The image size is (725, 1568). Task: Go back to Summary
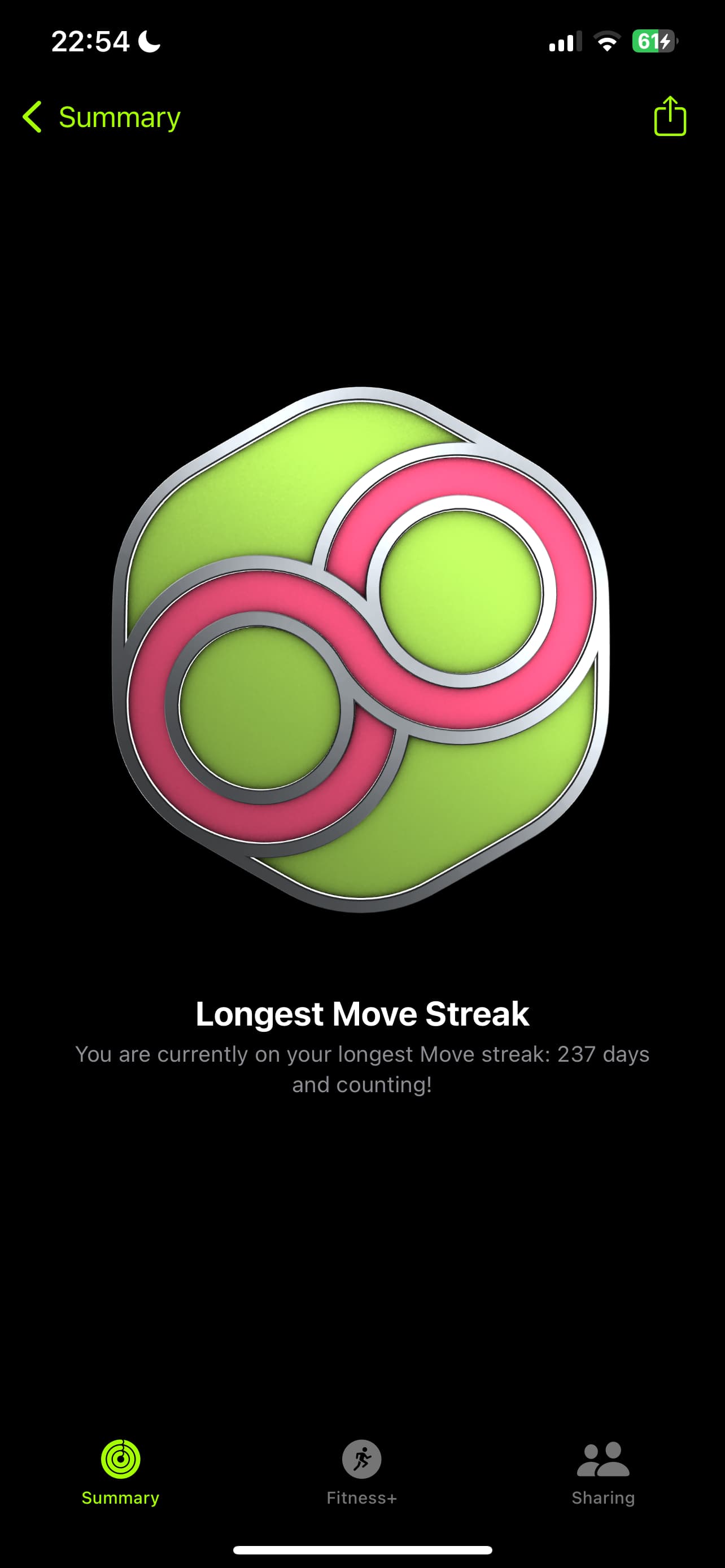click(102, 117)
